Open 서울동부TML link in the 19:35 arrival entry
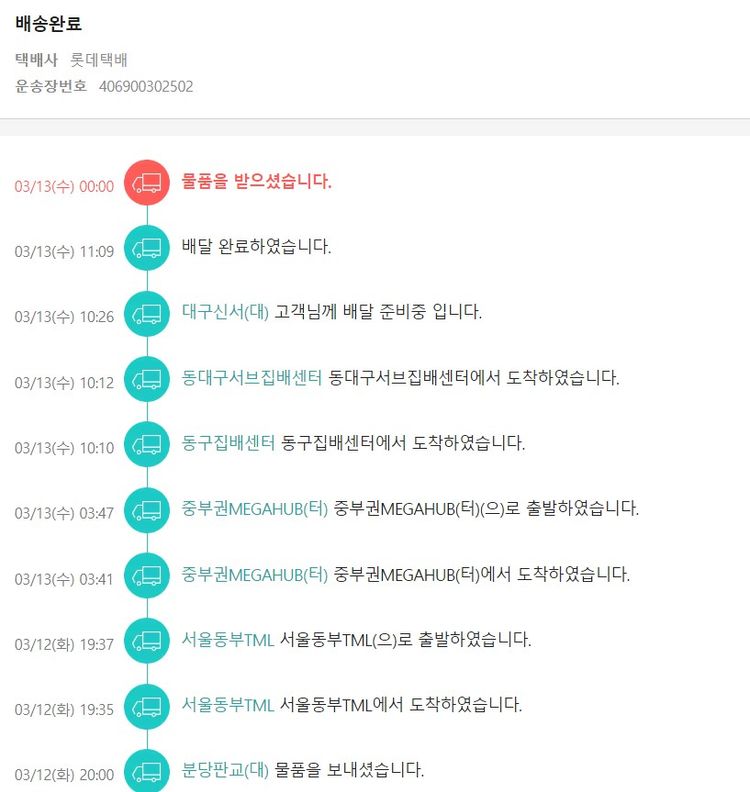The height and width of the screenshot is (792, 750). coord(228,705)
